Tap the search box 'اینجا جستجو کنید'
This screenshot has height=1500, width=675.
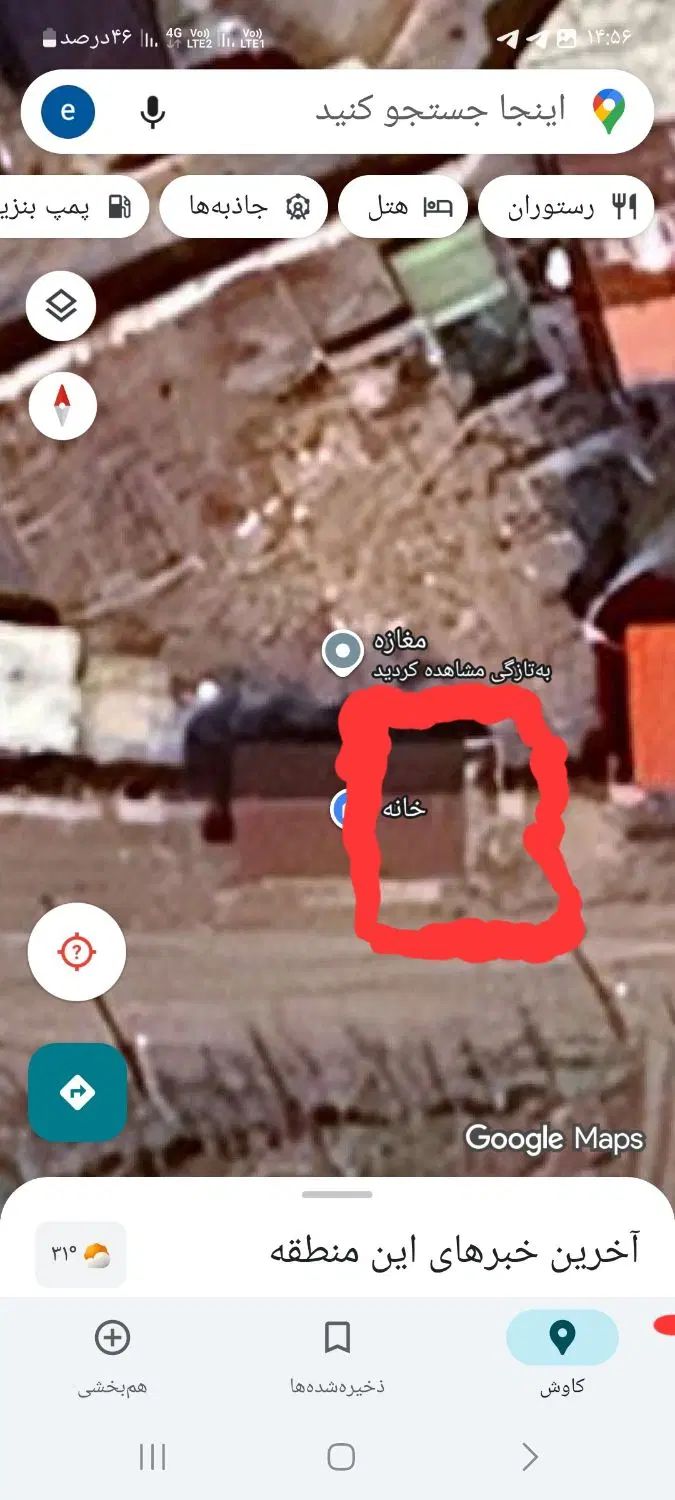click(x=440, y=110)
